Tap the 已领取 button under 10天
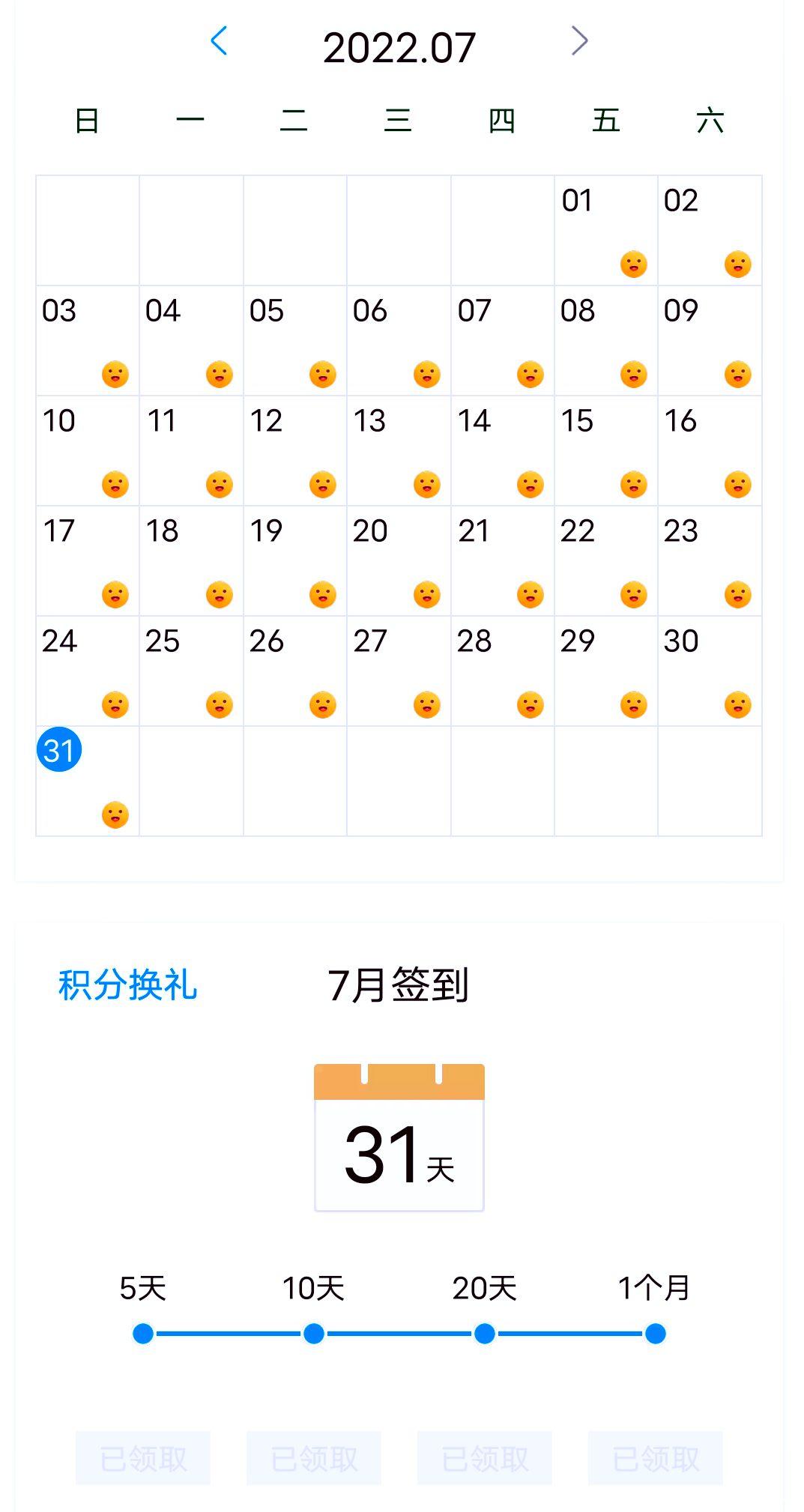The width and height of the screenshot is (804, 1512). 314,1458
